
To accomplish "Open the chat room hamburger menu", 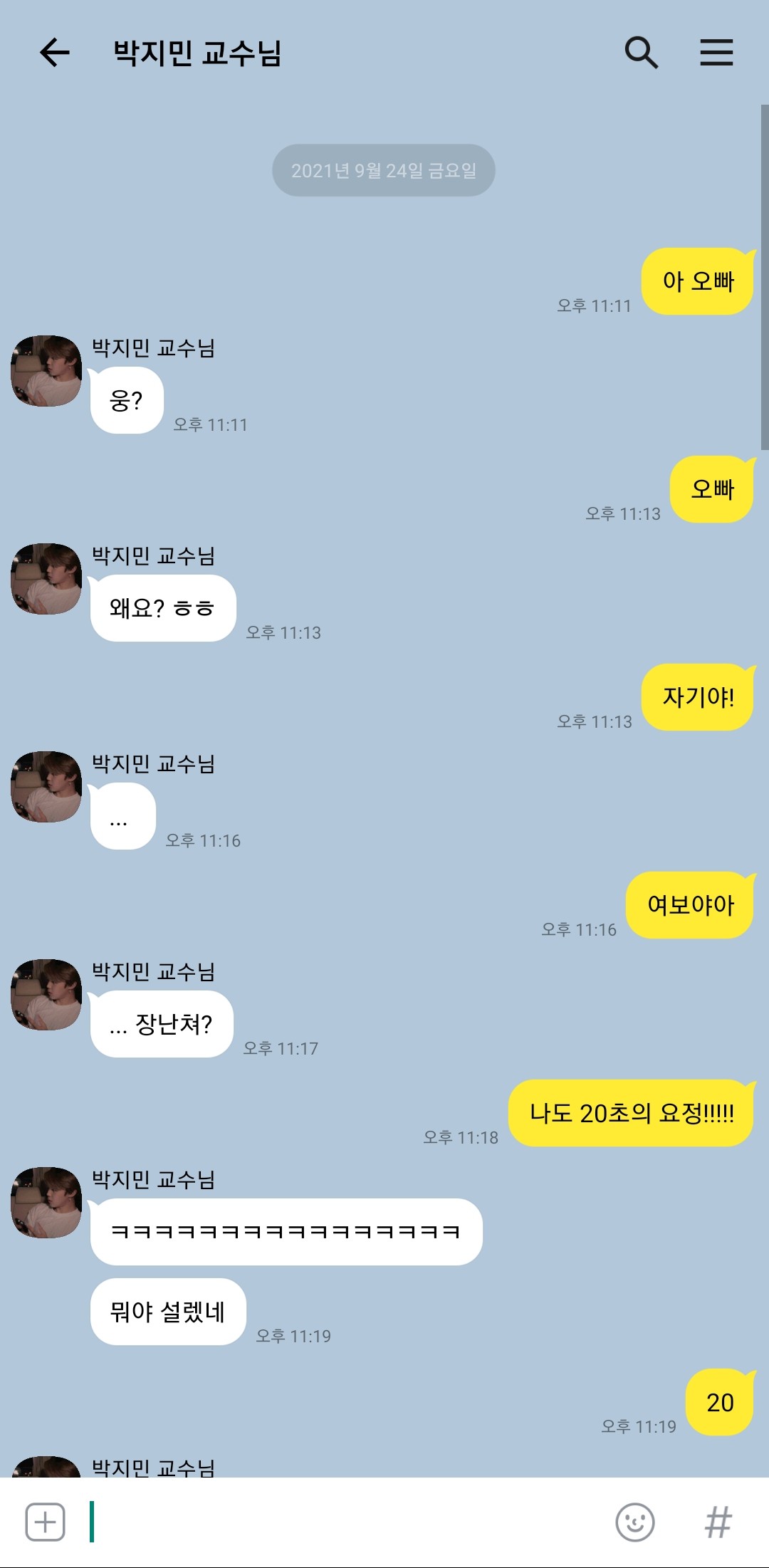I will click(x=716, y=53).
